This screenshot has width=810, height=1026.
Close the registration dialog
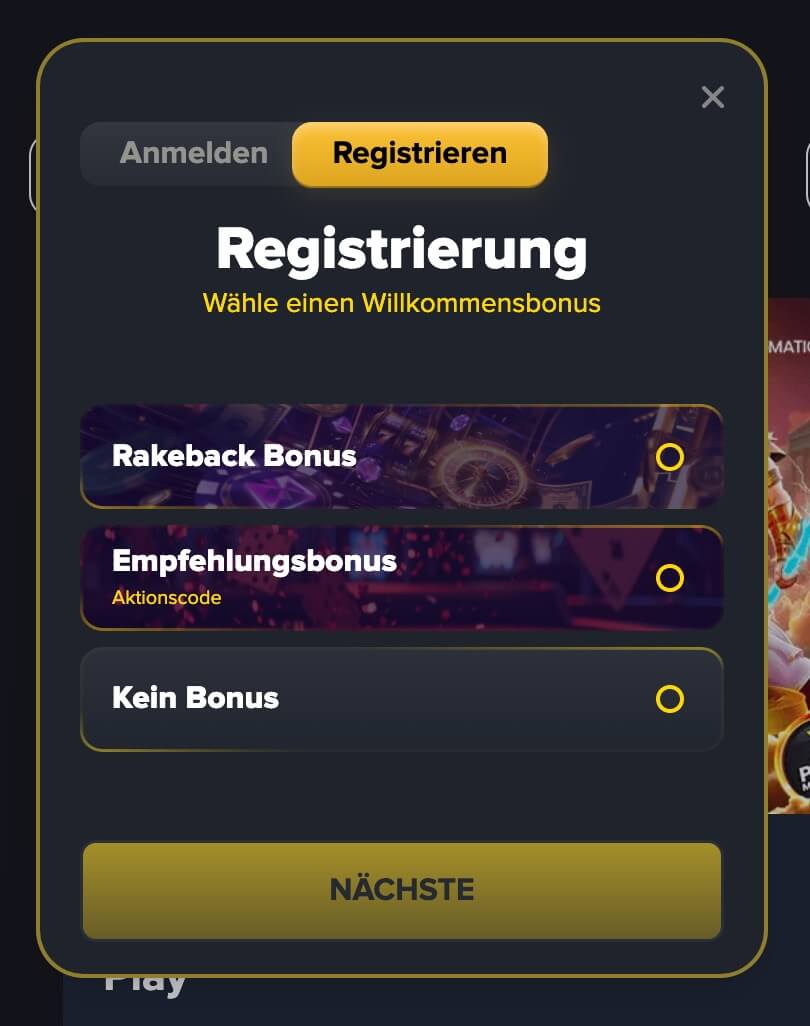coord(712,97)
